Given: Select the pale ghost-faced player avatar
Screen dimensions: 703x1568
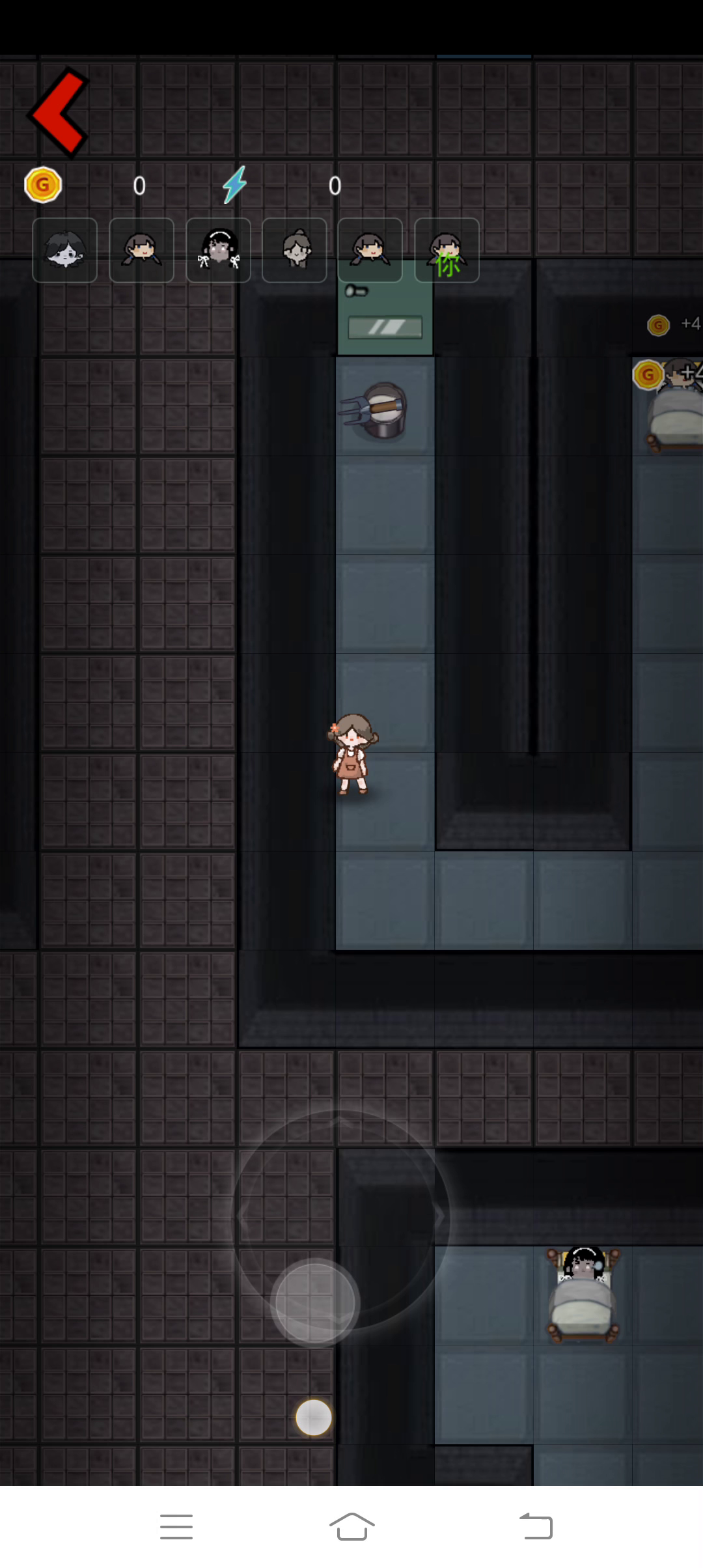Looking at the screenshot, I should [x=65, y=250].
